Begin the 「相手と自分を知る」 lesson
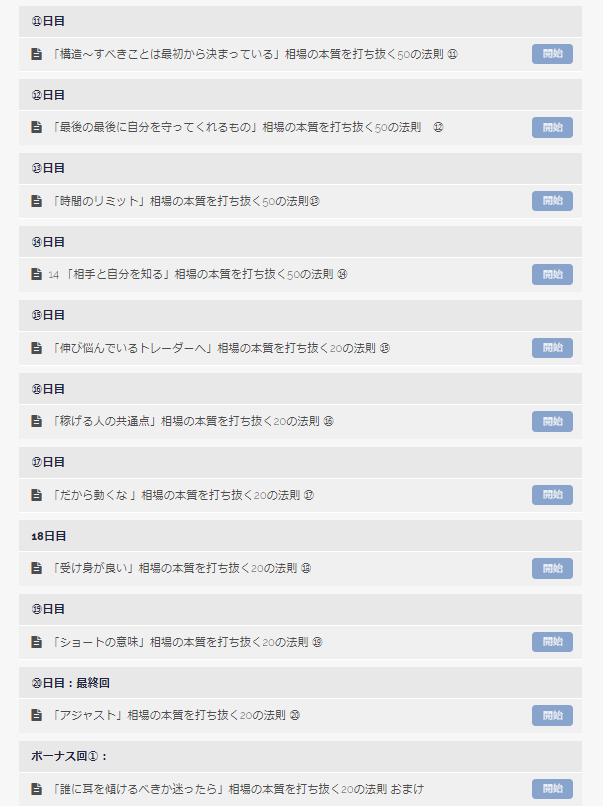Image resolution: width=603 pixels, height=806 pixels. 552,274
